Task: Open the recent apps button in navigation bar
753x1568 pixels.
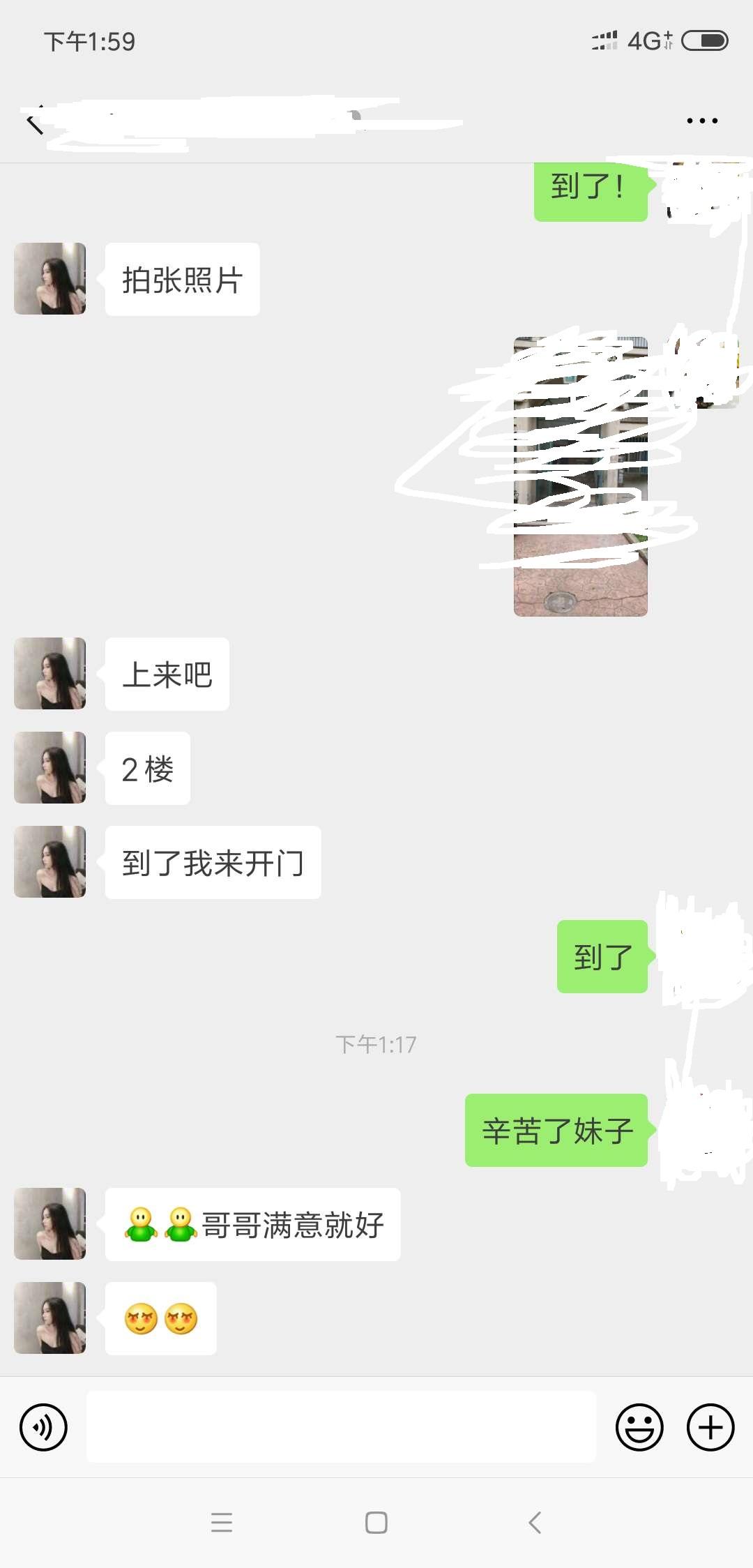Action: coord(222,1523)
